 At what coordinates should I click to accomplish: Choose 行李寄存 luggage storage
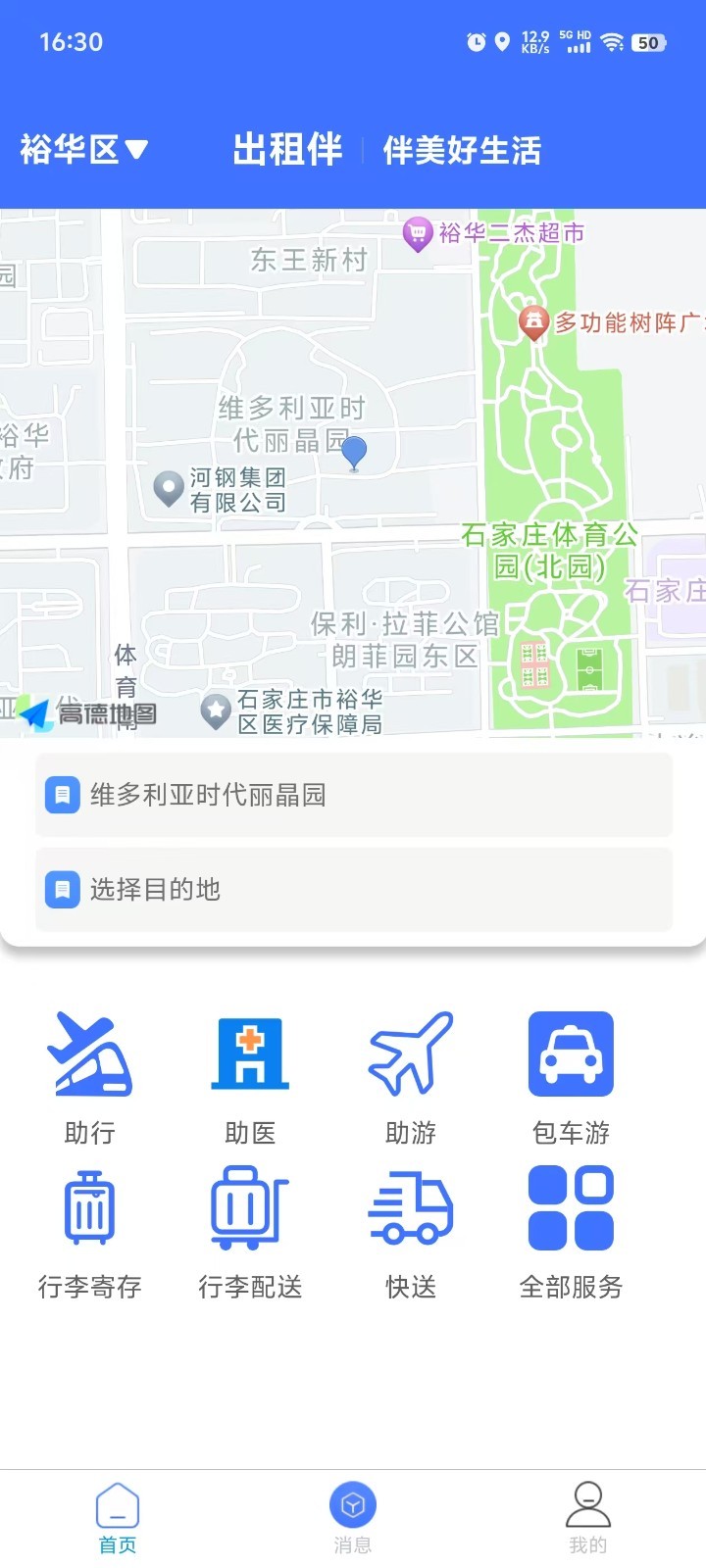coord(89,1233)
